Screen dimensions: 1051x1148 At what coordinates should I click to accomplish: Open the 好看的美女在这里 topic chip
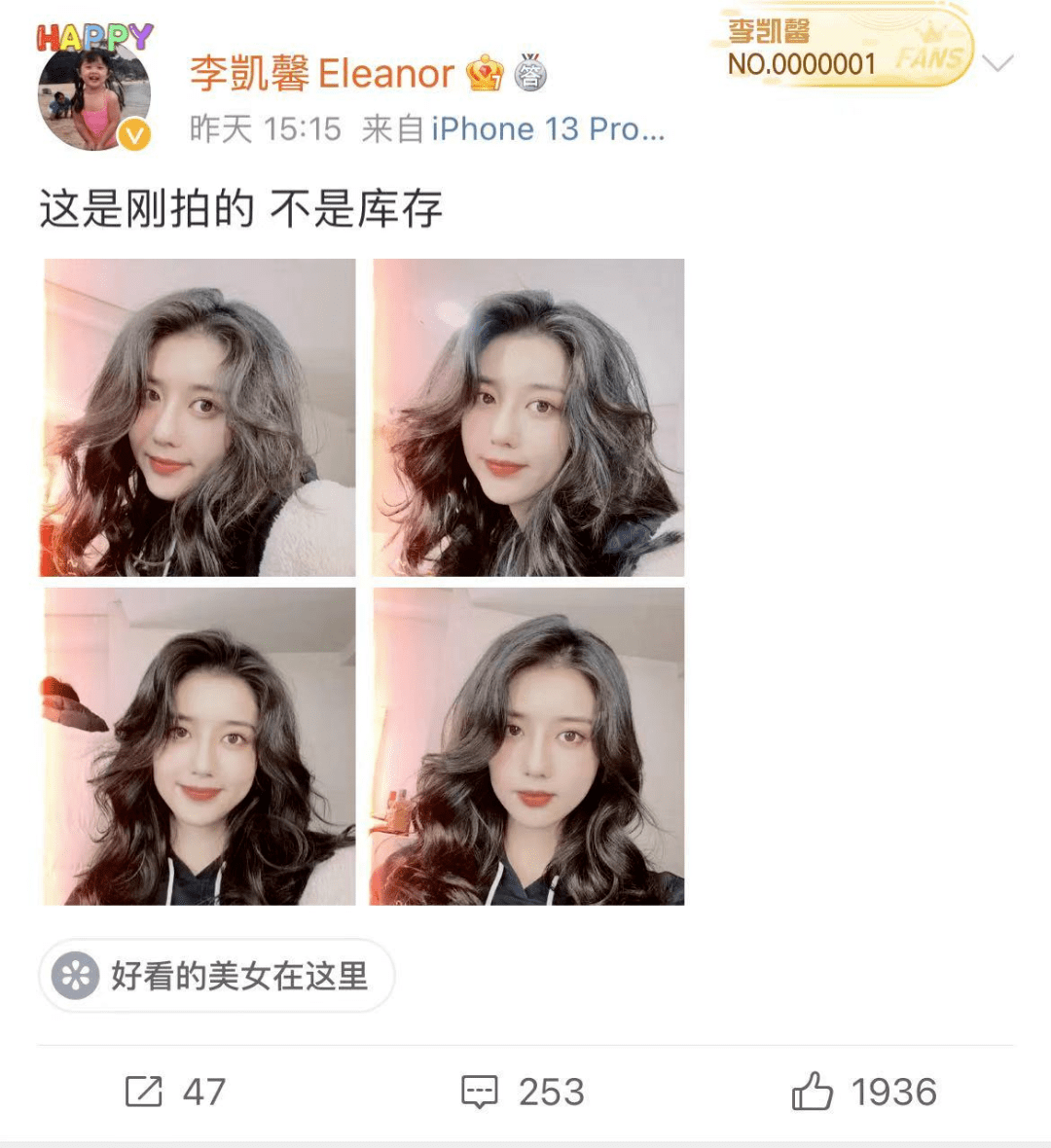(x=216, y=975)
